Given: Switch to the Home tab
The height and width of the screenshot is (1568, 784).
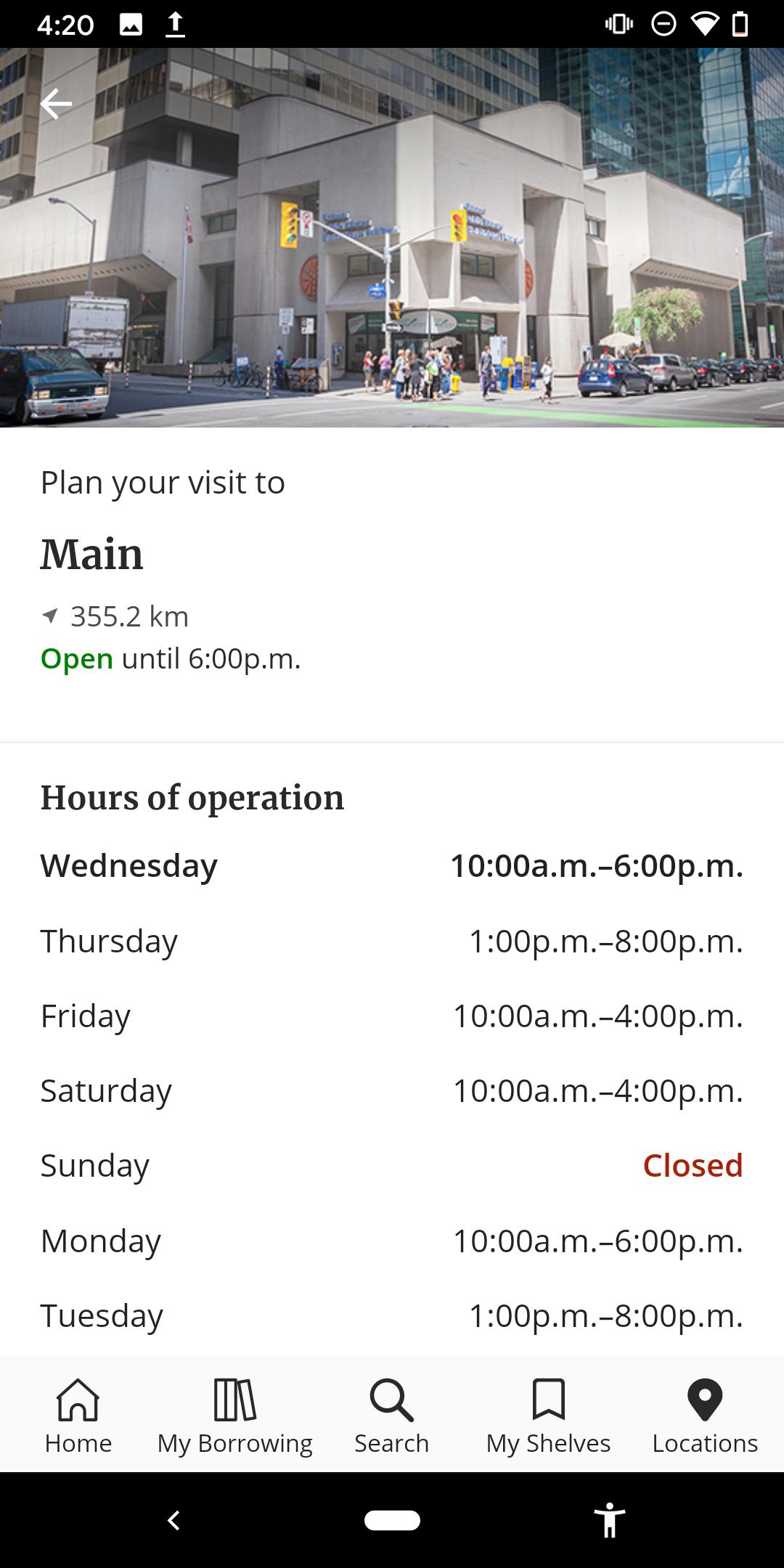Looking at the screenshot, I should pyautogui.click(x=78, y=1416).
